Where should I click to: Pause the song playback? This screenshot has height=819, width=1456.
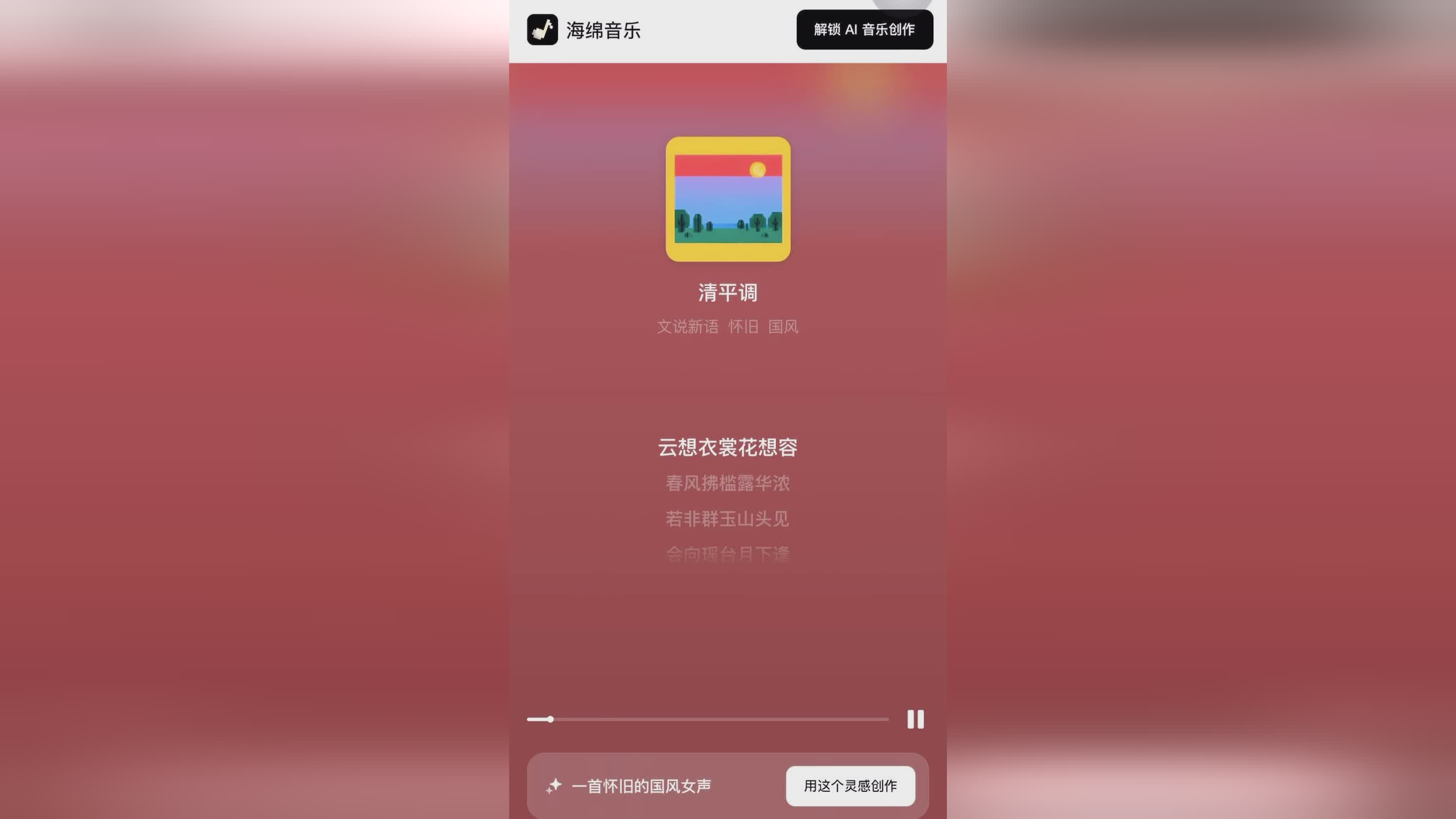[x=915, y=719]
